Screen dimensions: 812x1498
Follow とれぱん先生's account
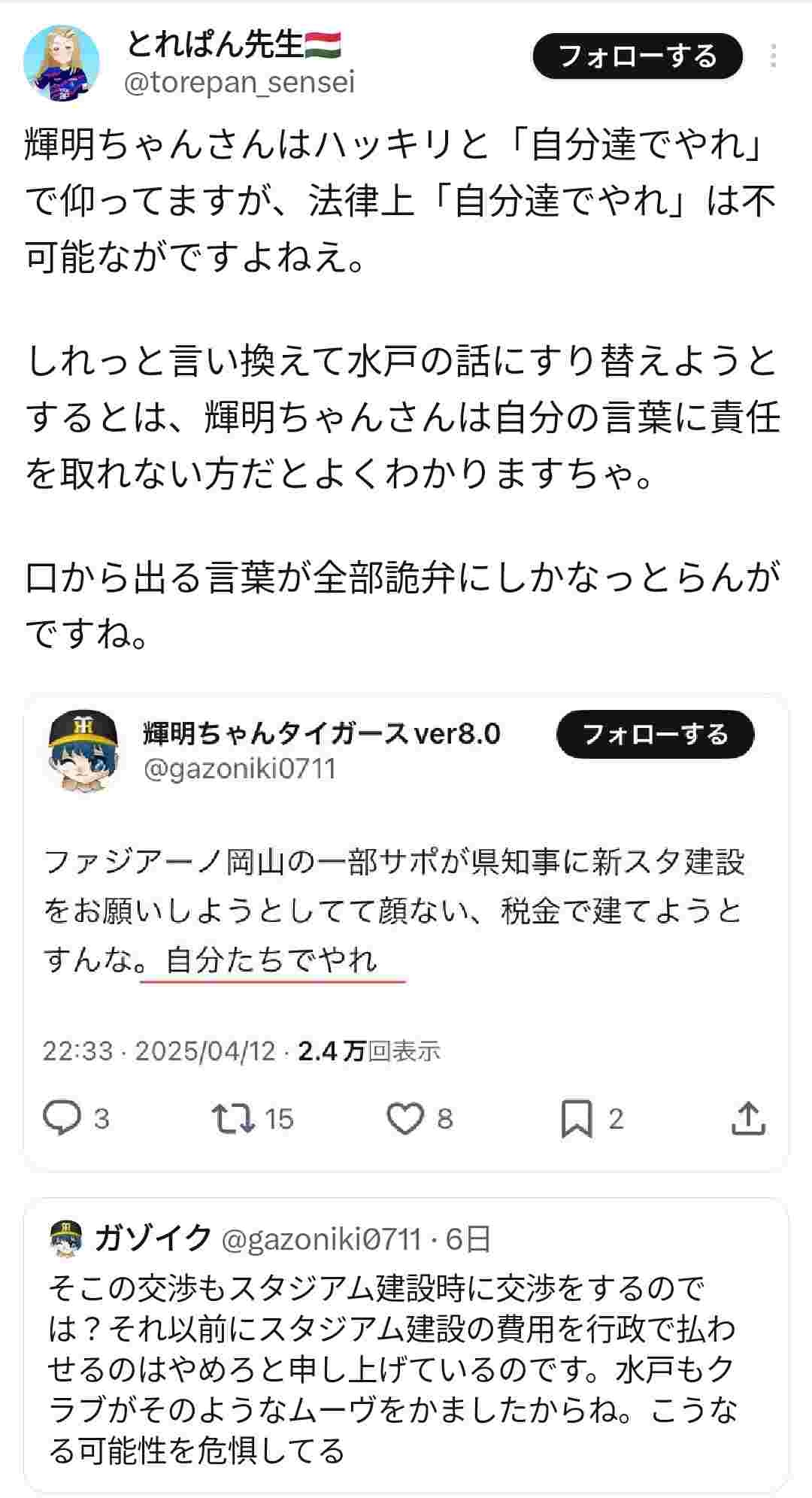tap(637, 56)
